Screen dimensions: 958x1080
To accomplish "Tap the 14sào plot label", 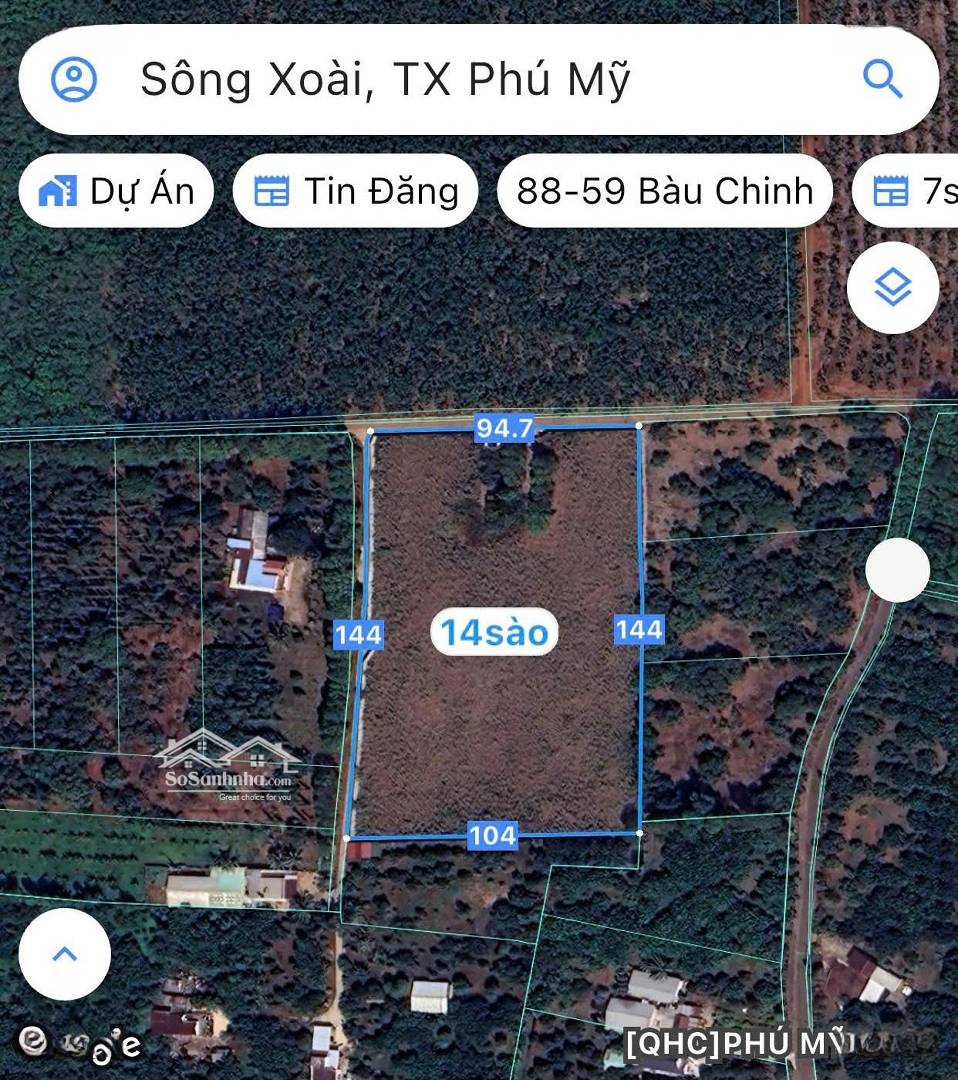I will 494,633.
